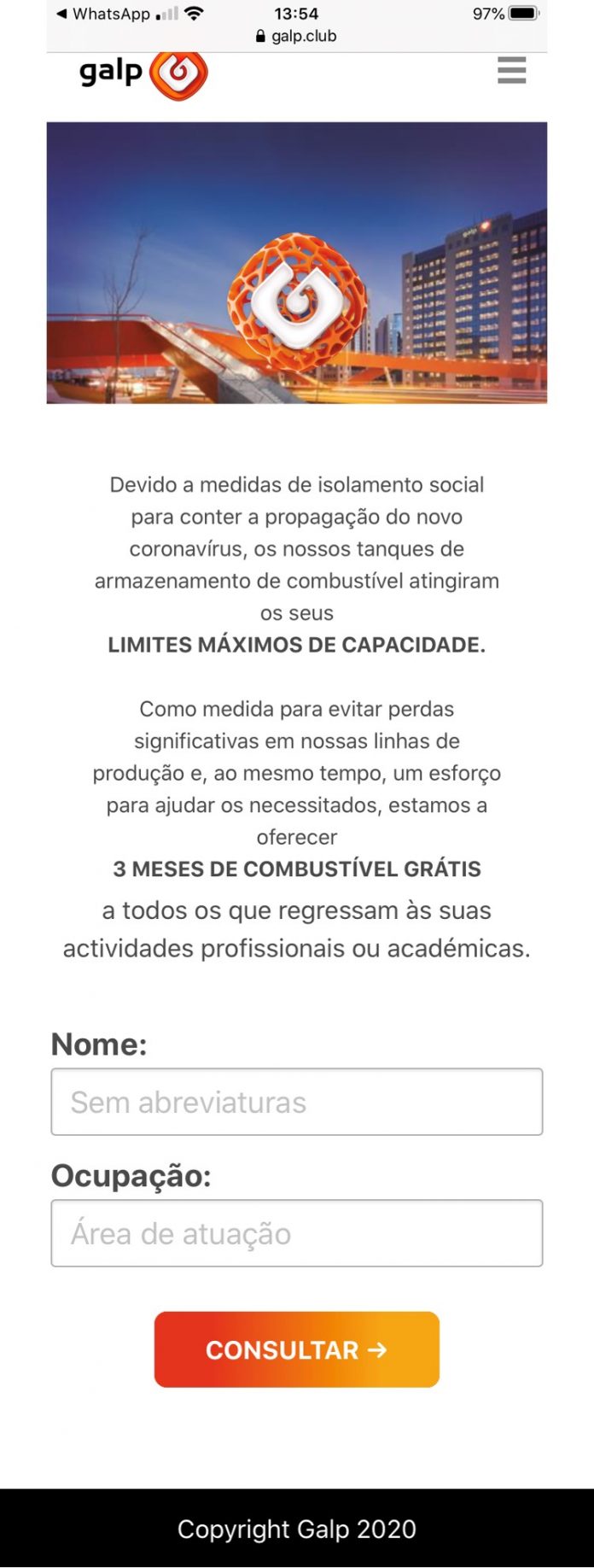Tap the galp.club address bar
This screenshot has width=594, height=1568.
[296, 36]
